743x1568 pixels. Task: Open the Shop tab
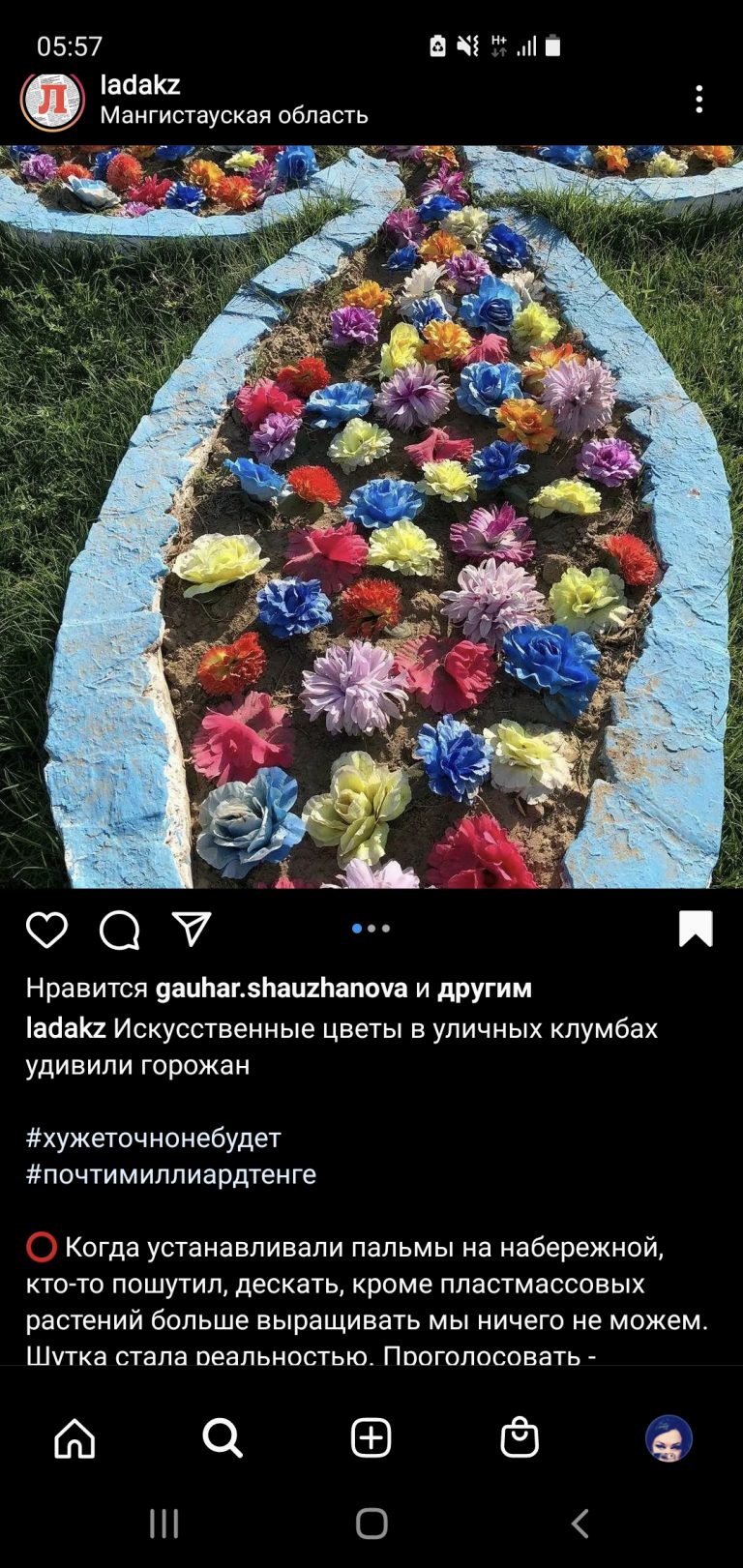pyautogui.click(x=520, y=1437)
